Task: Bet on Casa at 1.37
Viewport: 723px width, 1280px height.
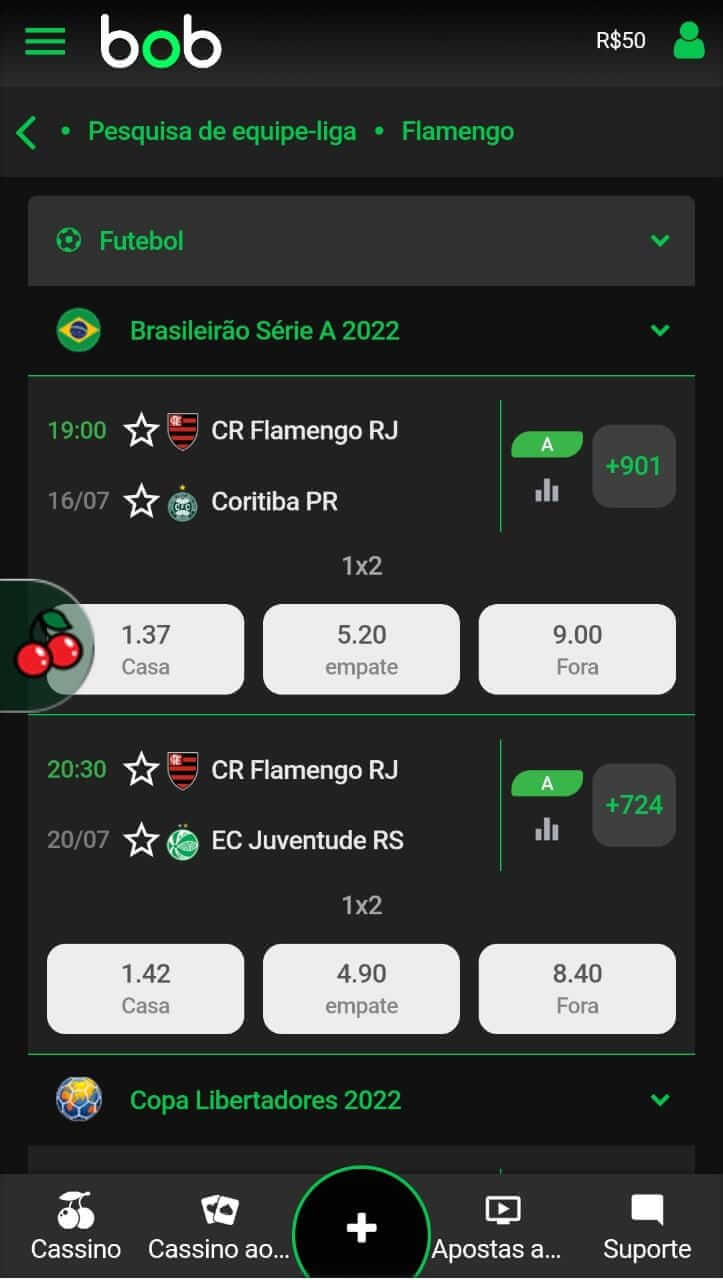Action: point(145,649)
